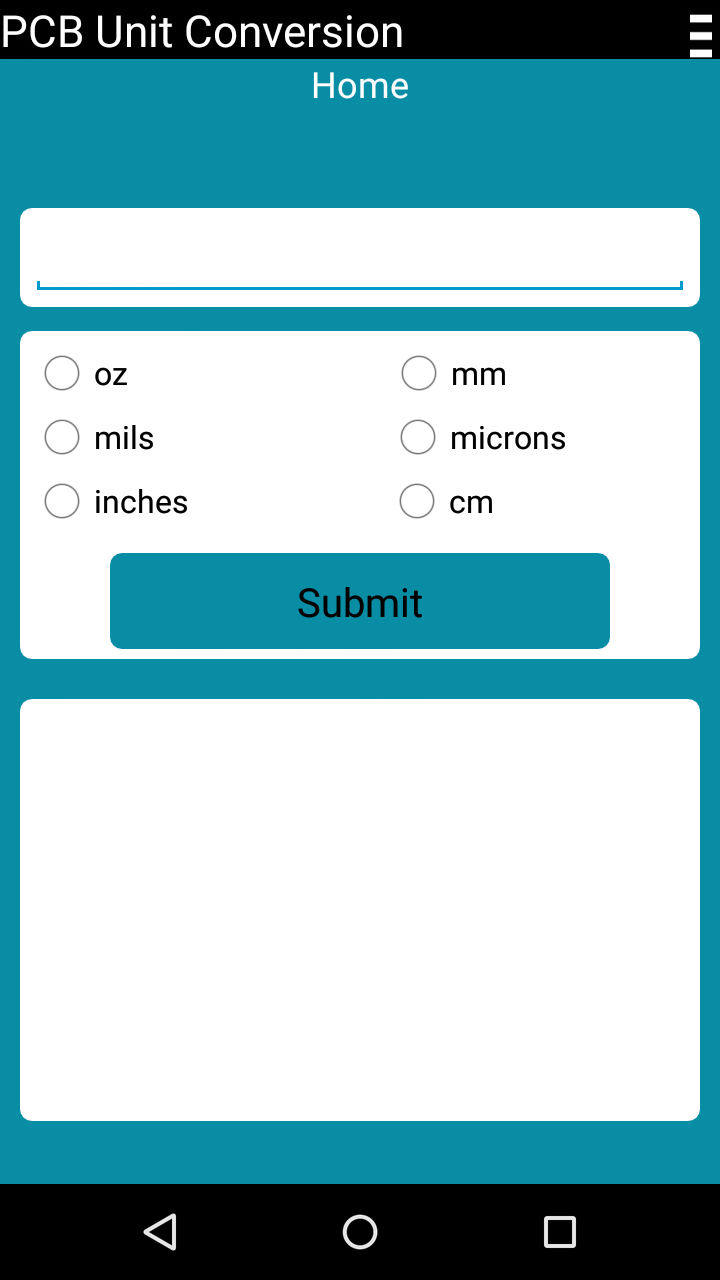Select the oz radio button

pyautogui.click(x=61, y=373)
